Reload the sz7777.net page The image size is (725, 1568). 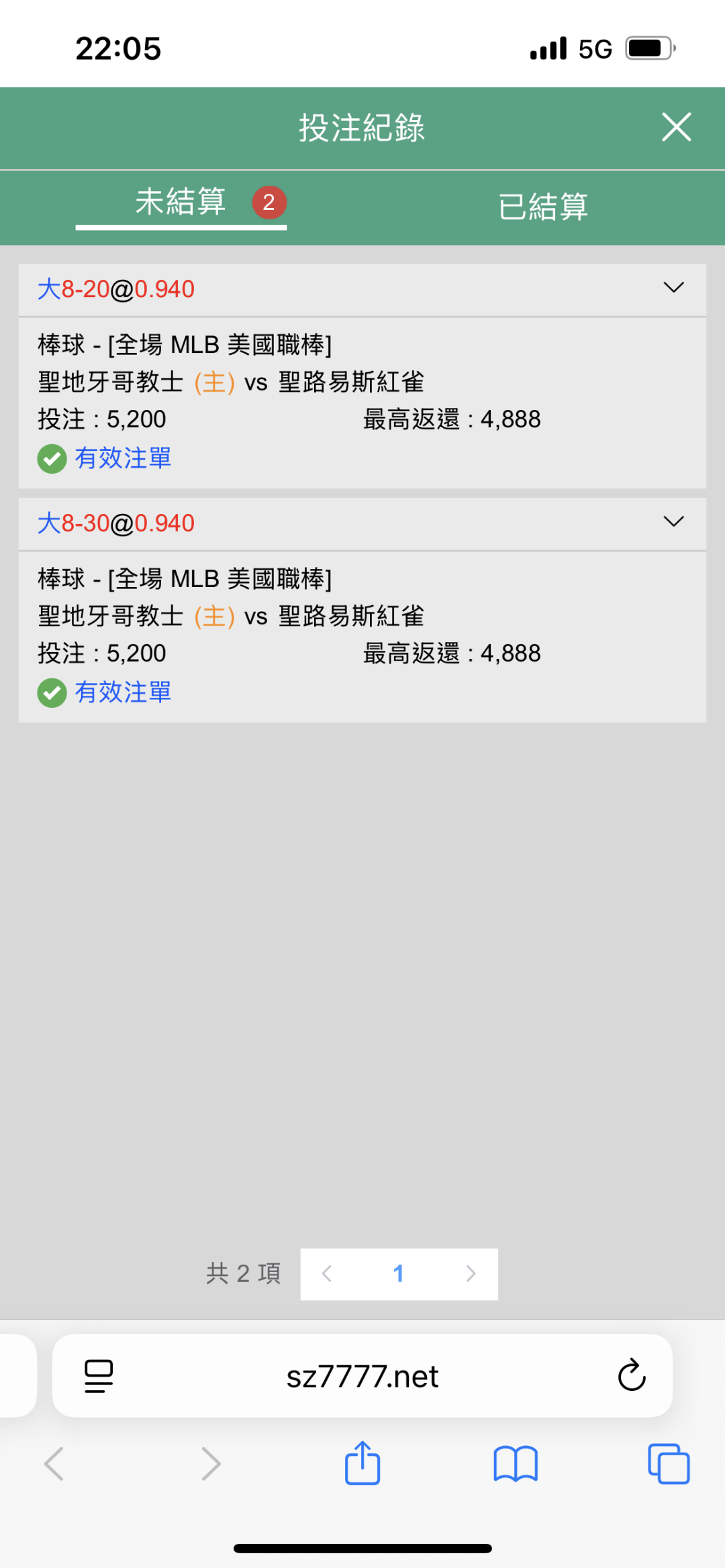coord(631,1375)
